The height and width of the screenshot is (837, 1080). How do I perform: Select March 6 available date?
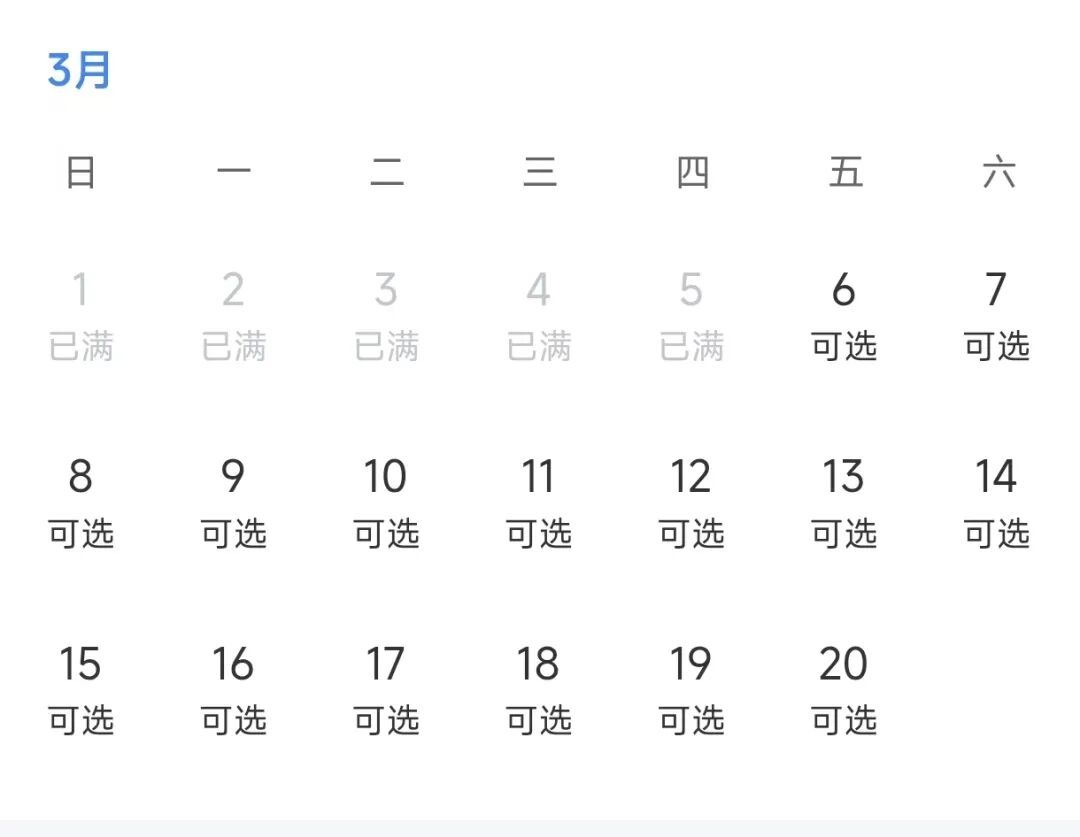click(x=844, y=315)
